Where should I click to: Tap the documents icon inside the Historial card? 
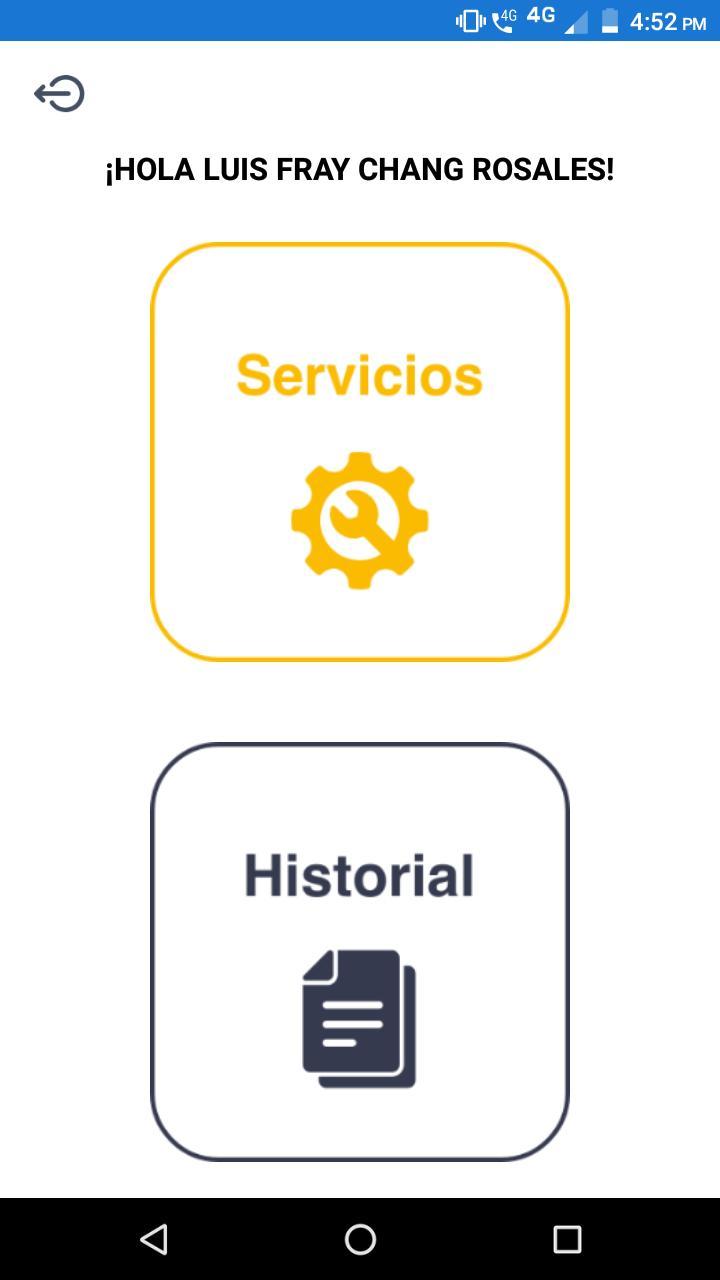360,1018
